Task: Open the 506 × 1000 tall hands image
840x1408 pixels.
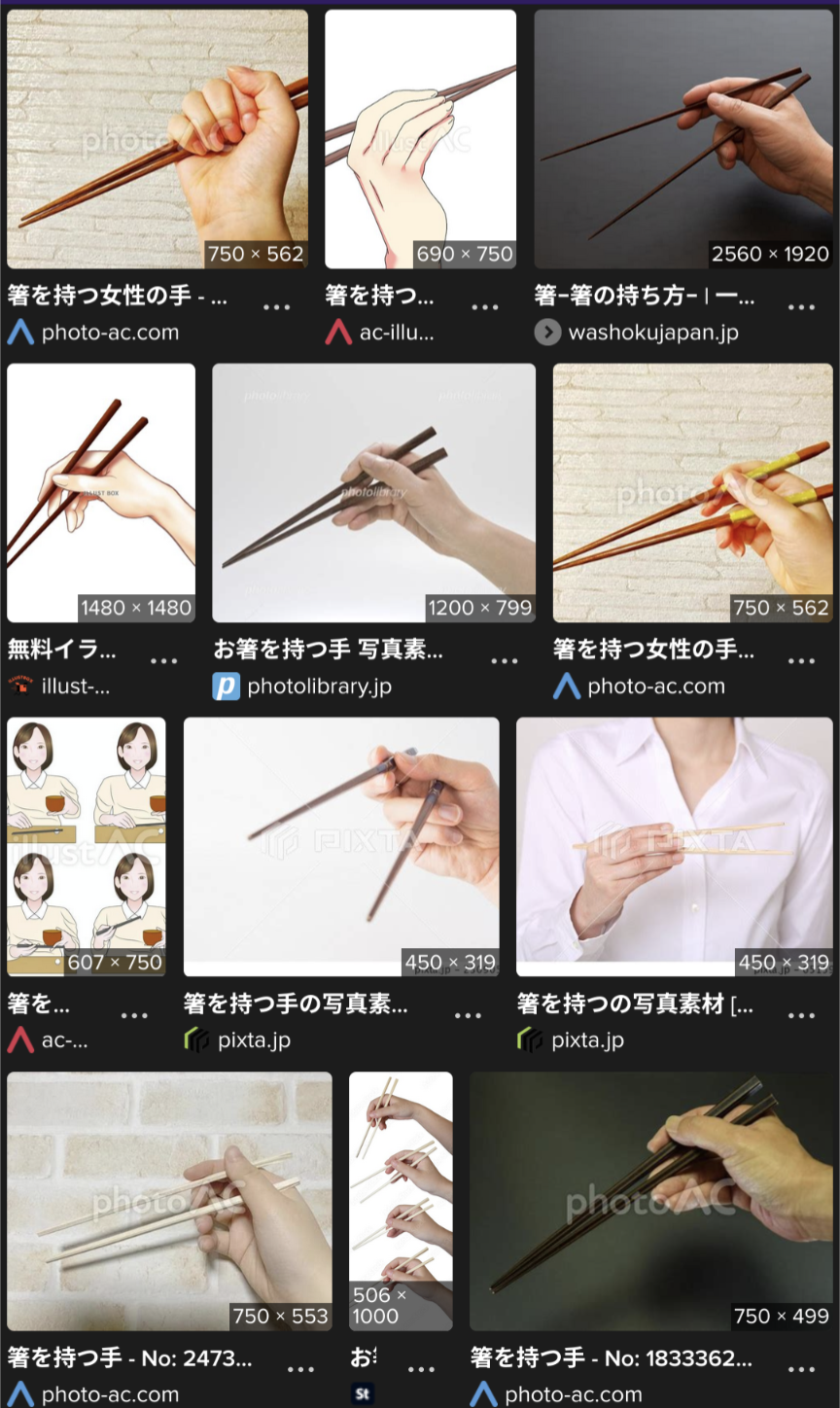Action: pos(401,1201)
